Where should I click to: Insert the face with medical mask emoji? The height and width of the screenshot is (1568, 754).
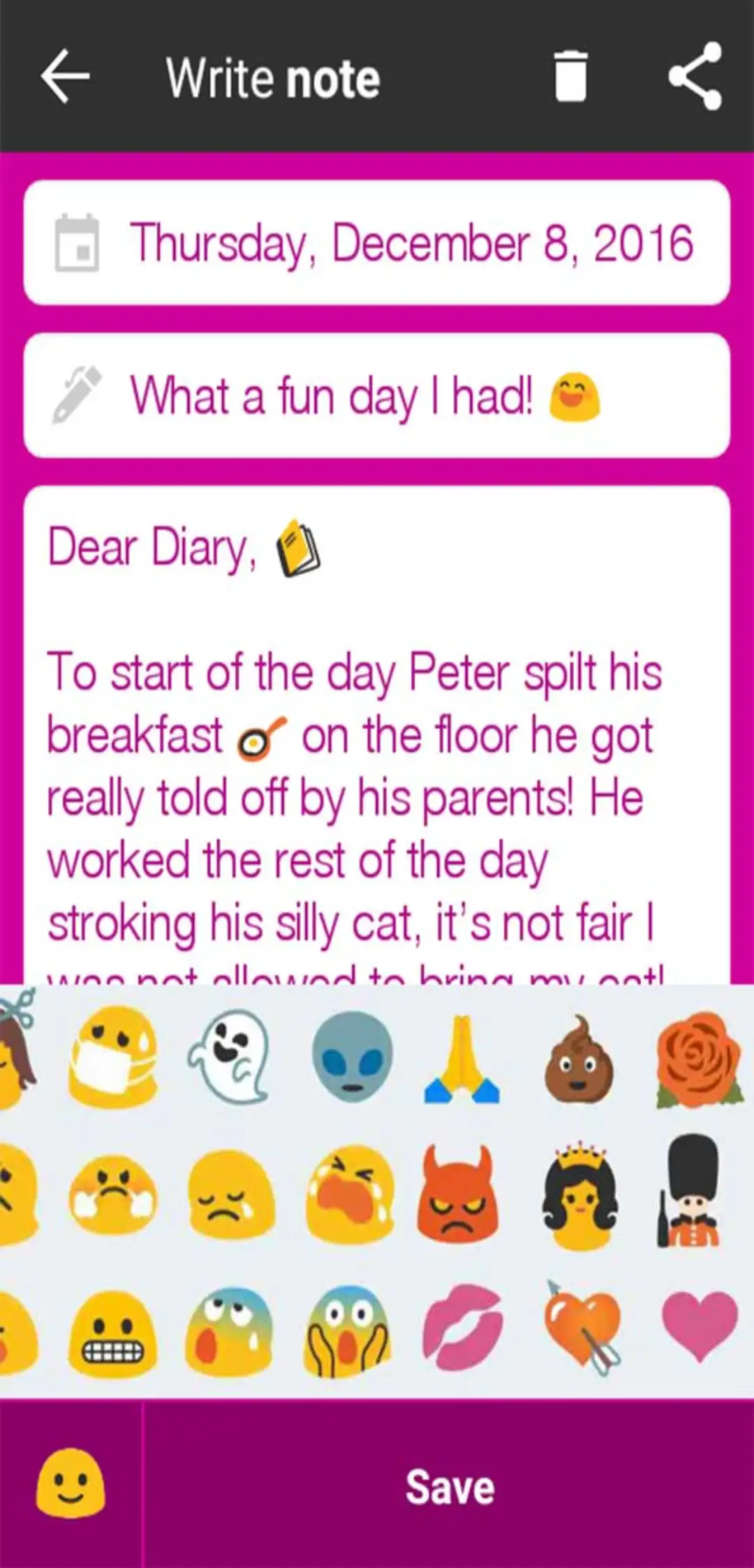pos(112,1056)
